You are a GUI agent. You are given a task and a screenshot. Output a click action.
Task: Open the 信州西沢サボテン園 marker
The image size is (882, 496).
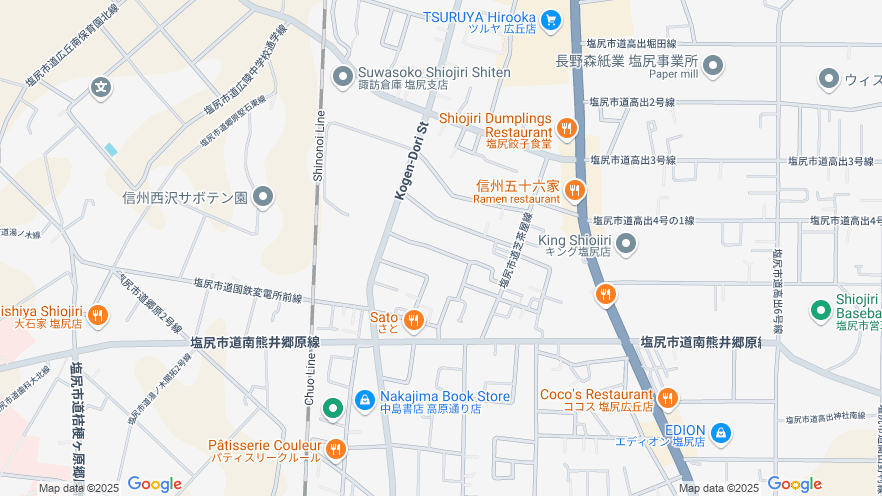point(263,196)
